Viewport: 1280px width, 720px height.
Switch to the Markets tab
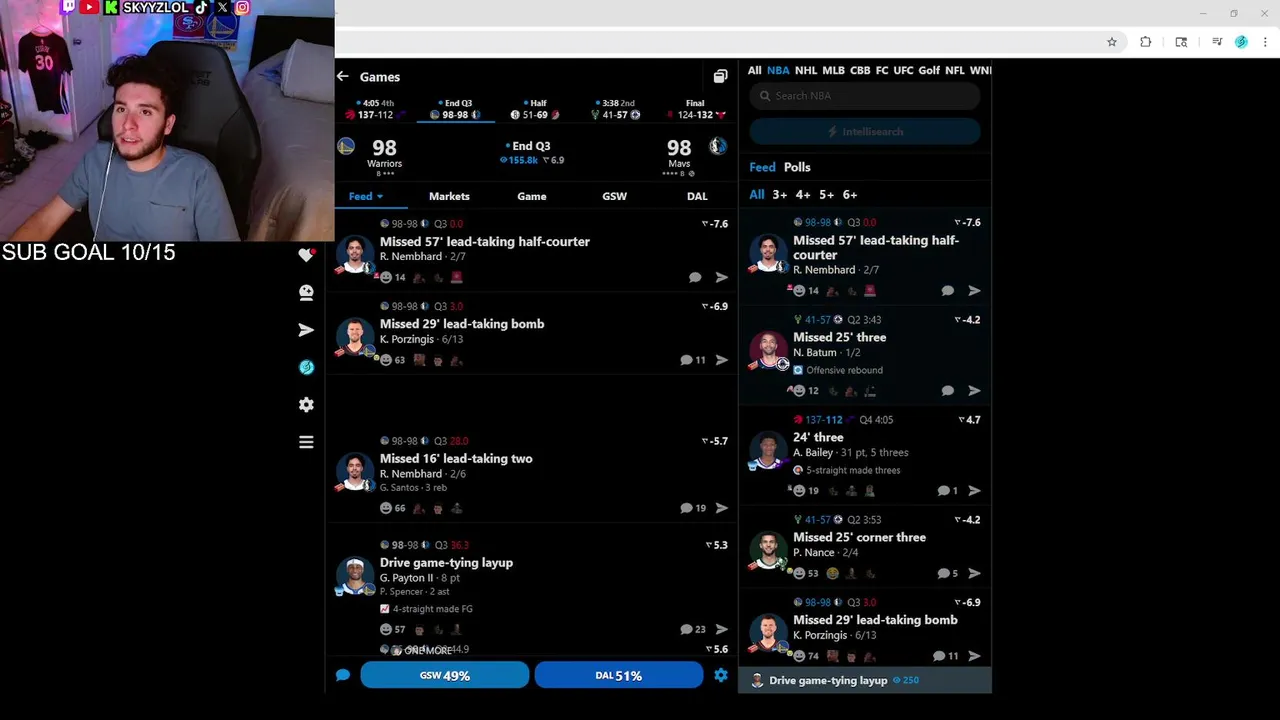pyautogui.click(x=449, y=196)
